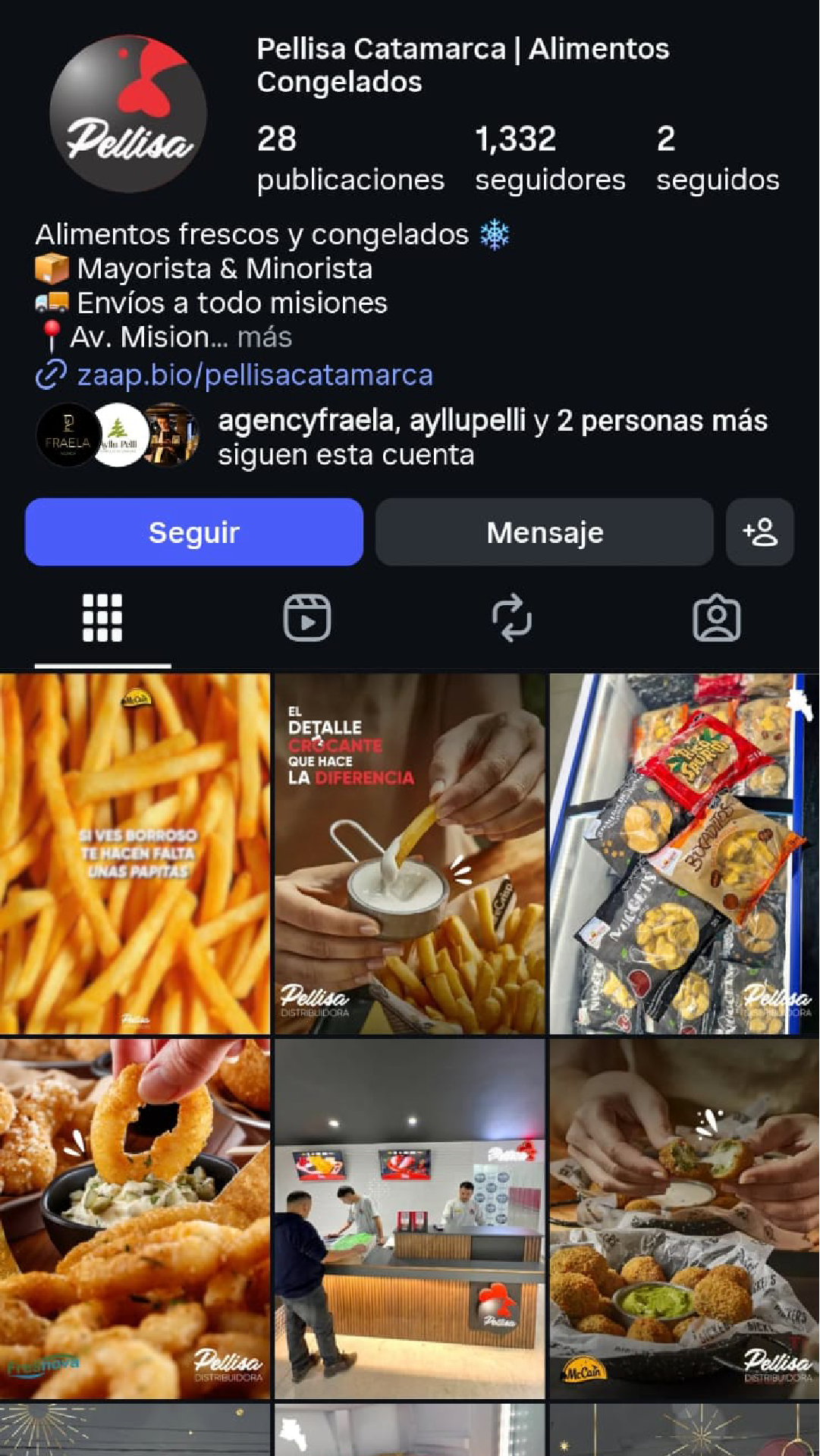View the 1,332 seguidores list
This screenshot has width=820, height=1456.
click(548, 159)
